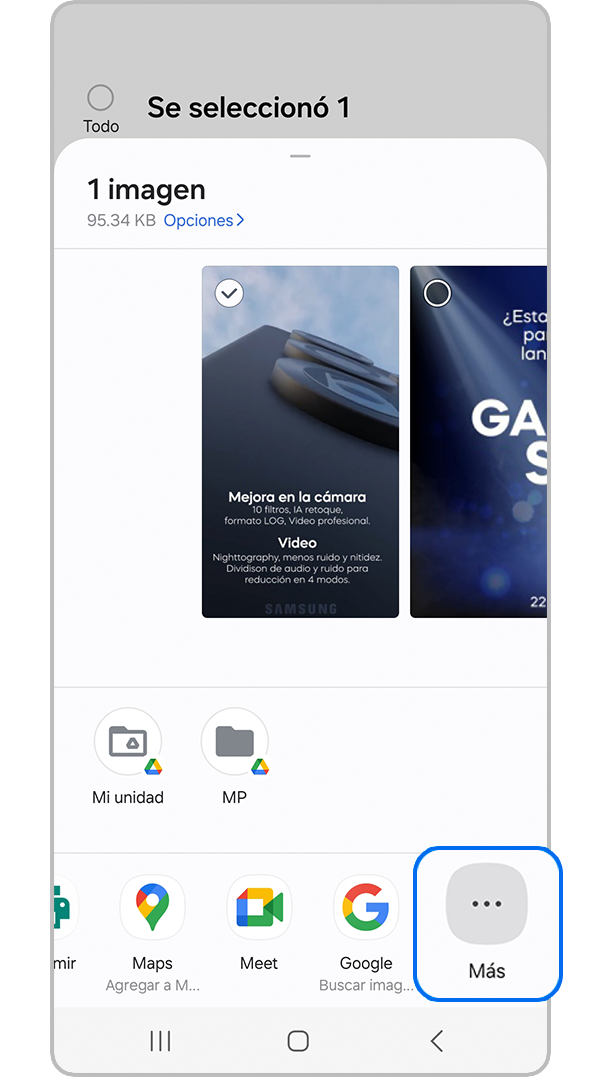Screen dimensions: 600x1077
Task: Go back with navigation bar arrow
Action: (x=436, y=1041)
